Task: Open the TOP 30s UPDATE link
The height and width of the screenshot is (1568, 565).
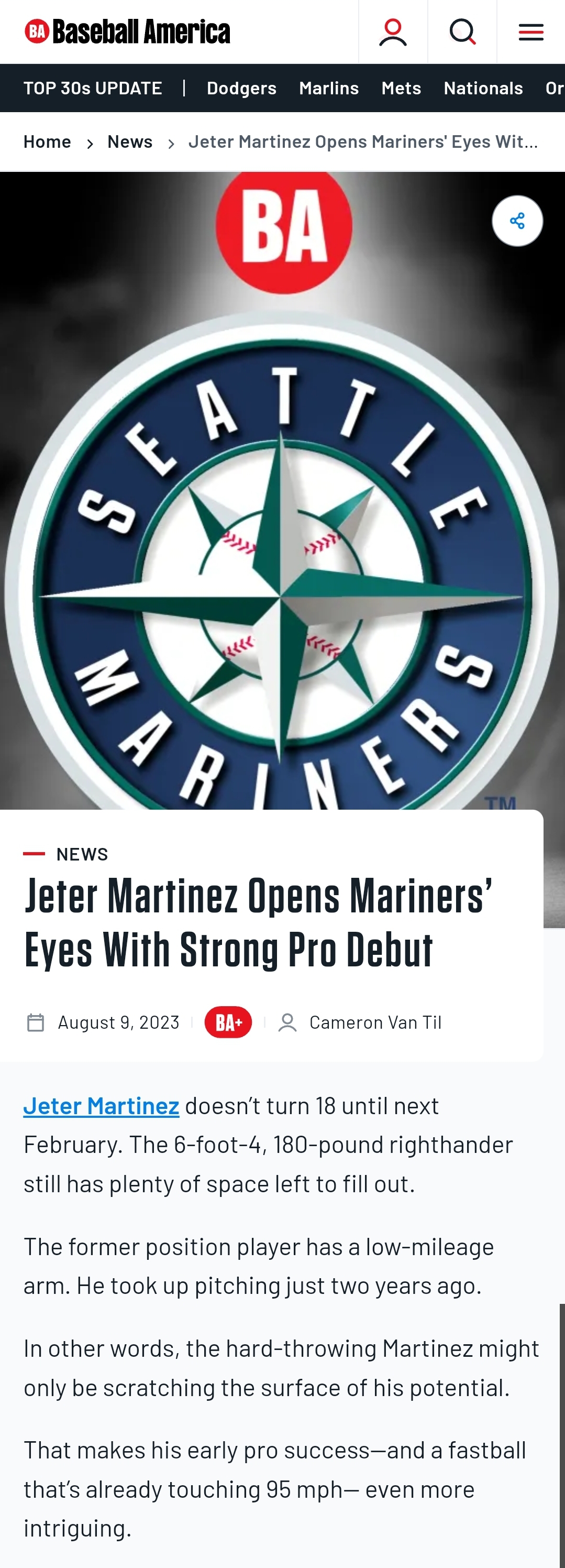Action: [x=93, y=88]
